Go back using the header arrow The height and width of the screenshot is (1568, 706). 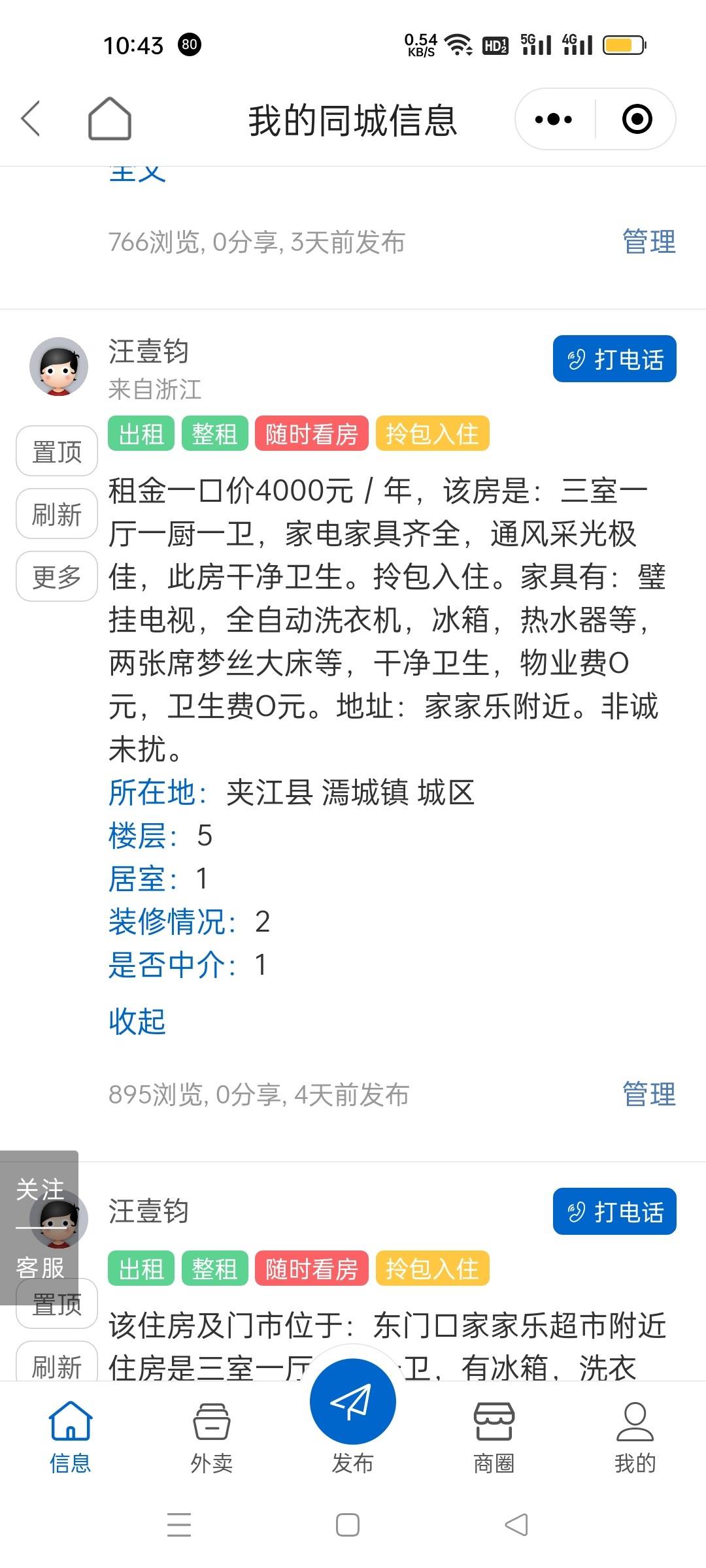tap(31, 119)
